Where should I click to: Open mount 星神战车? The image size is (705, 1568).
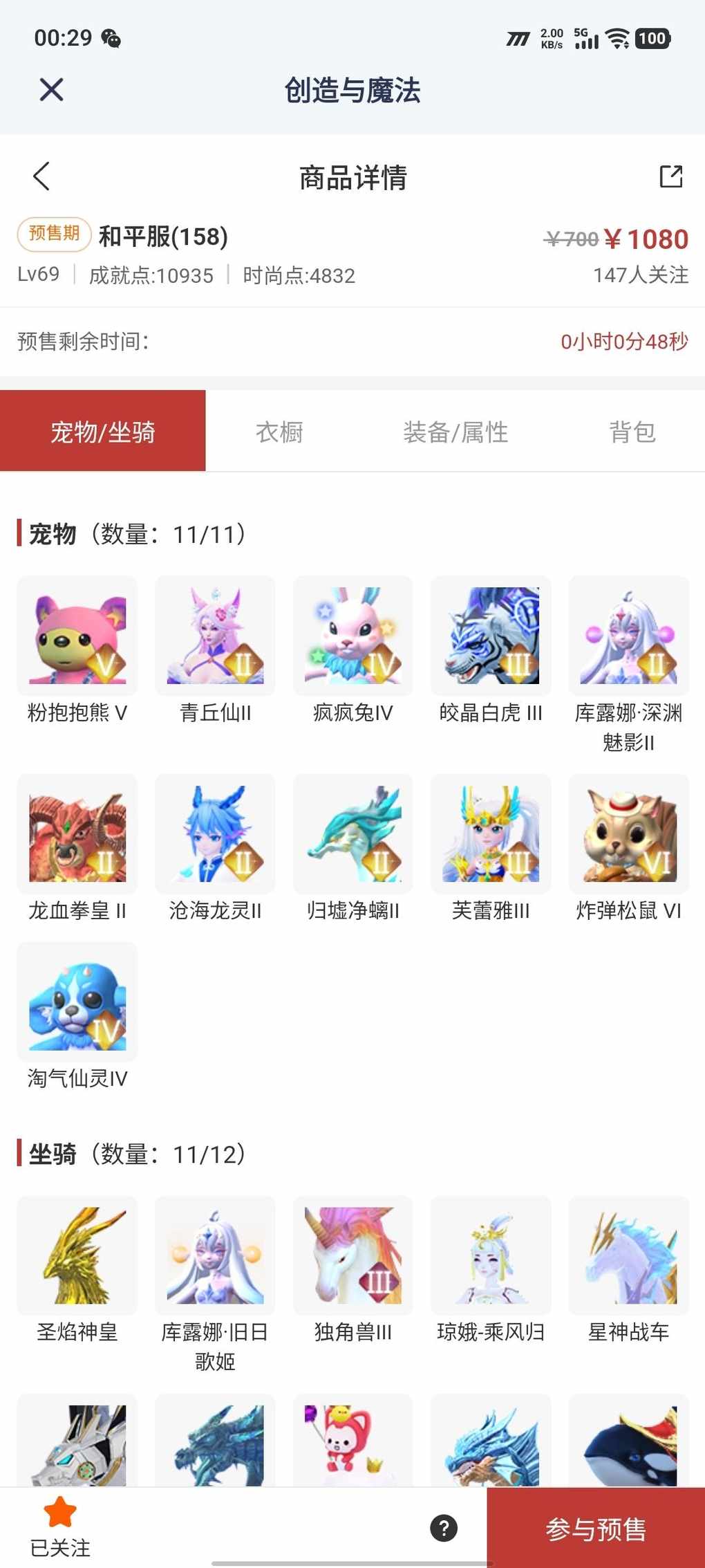point(629,1269)
